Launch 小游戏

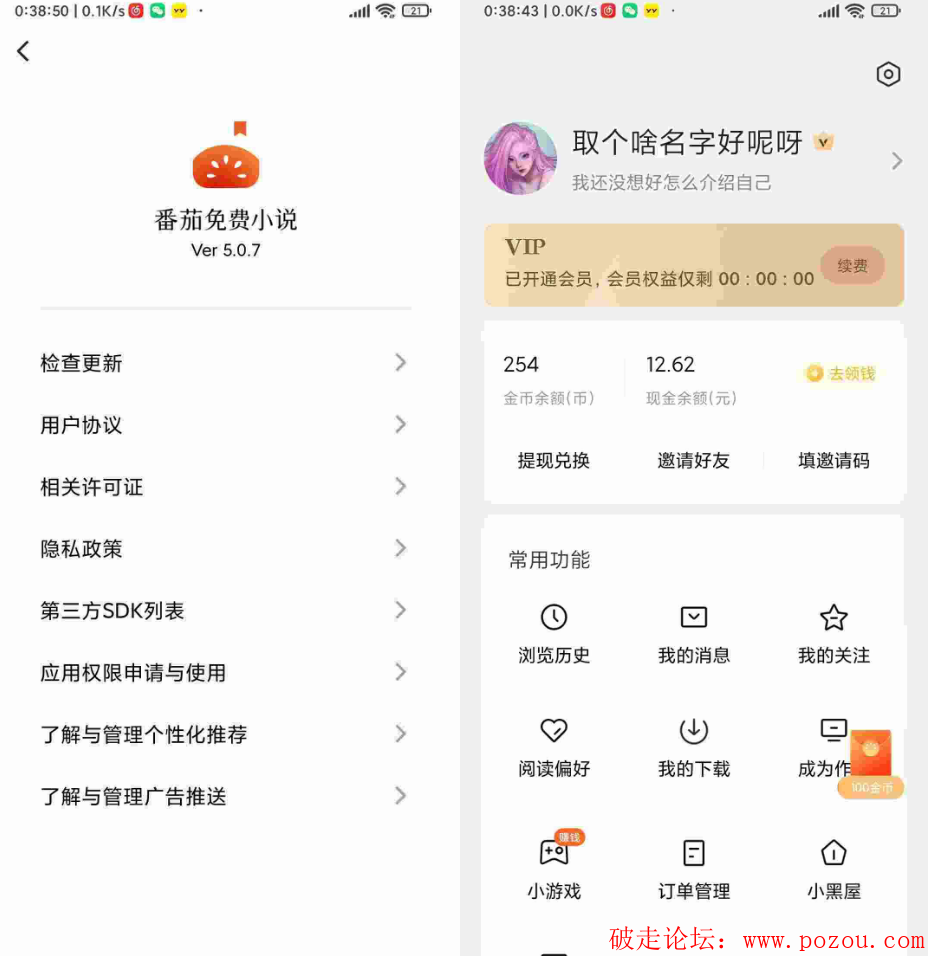pos(553,867)
